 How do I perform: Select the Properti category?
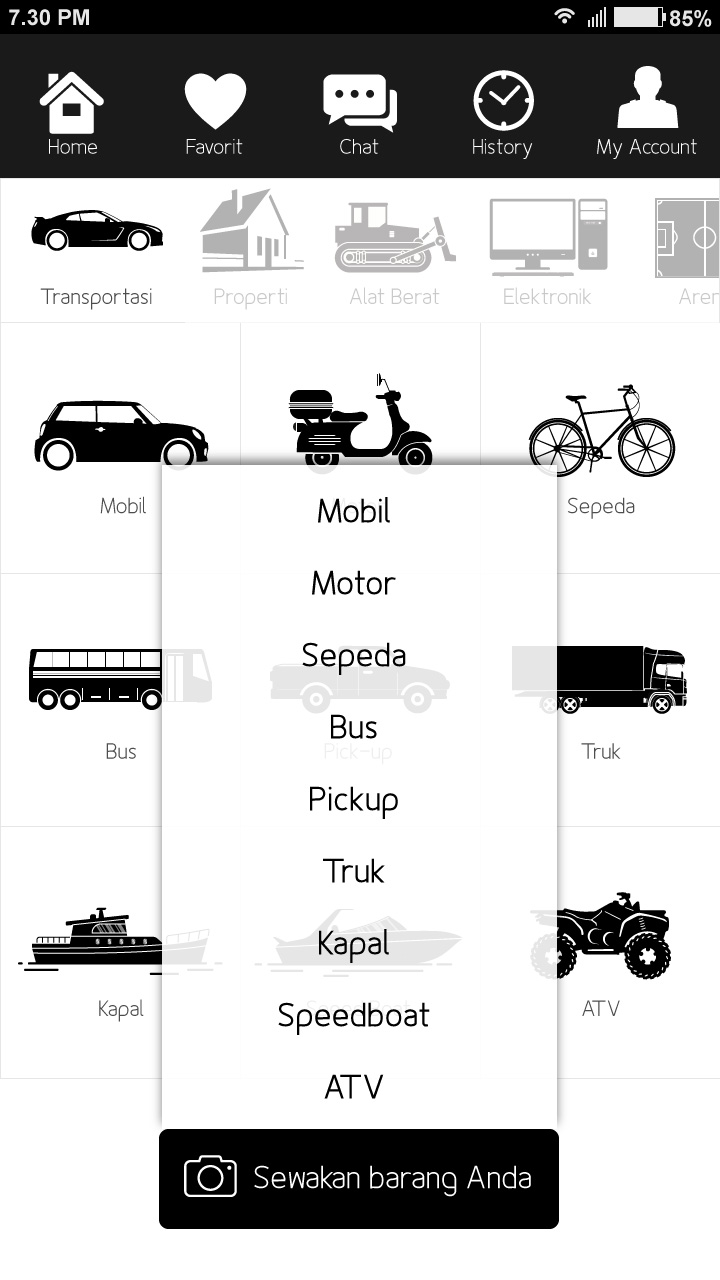(x=251, y=250)
